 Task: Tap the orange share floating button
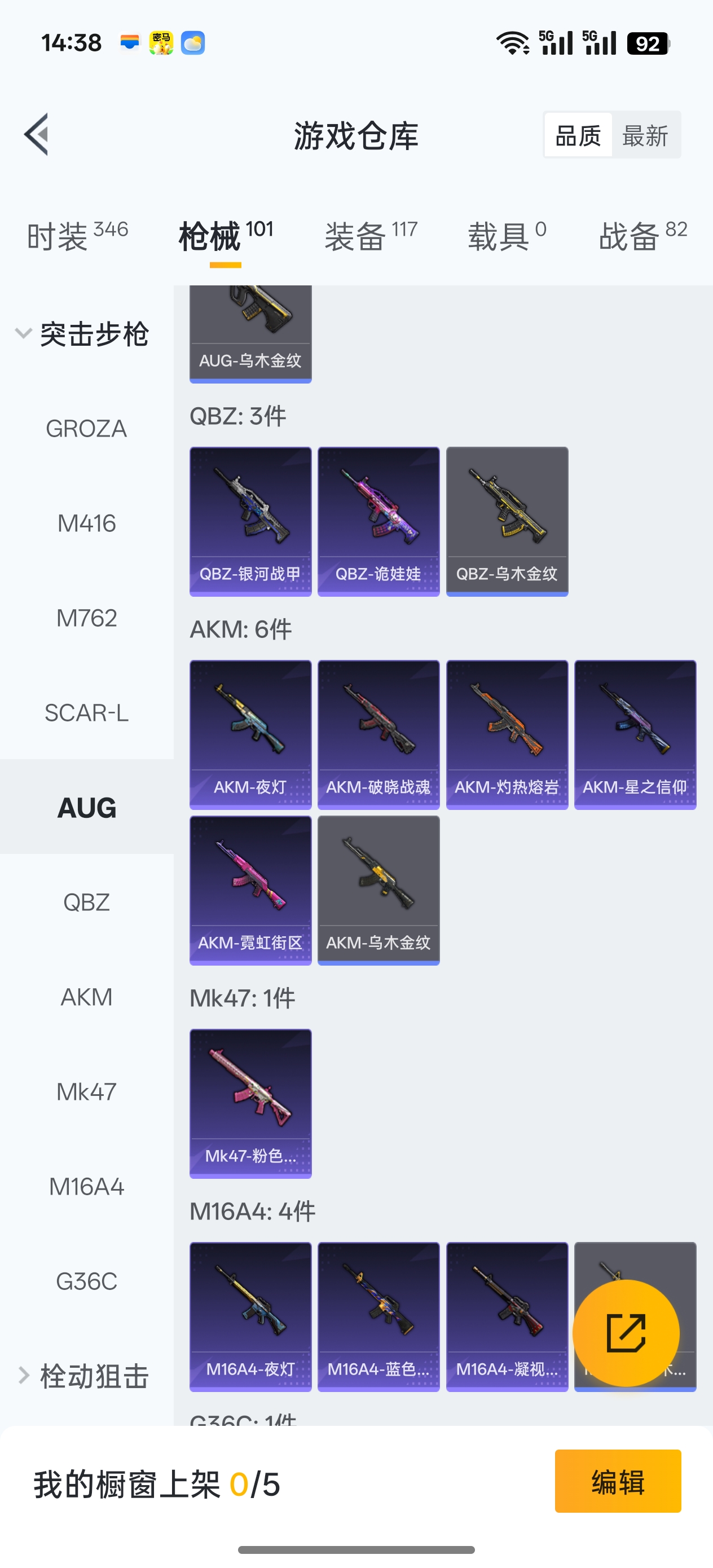pos(626,1333)
